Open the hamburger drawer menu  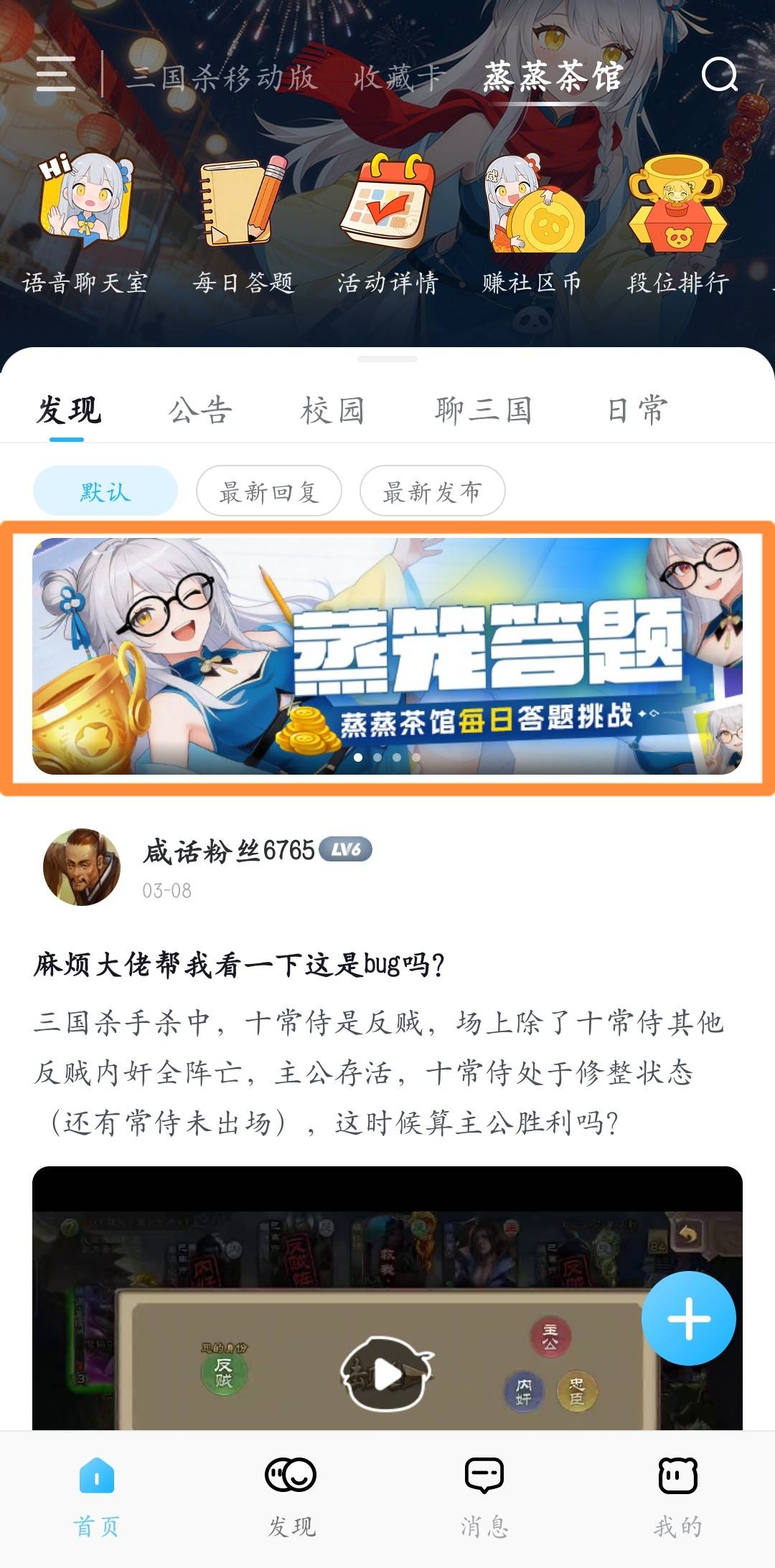click(x=56, y=74)
